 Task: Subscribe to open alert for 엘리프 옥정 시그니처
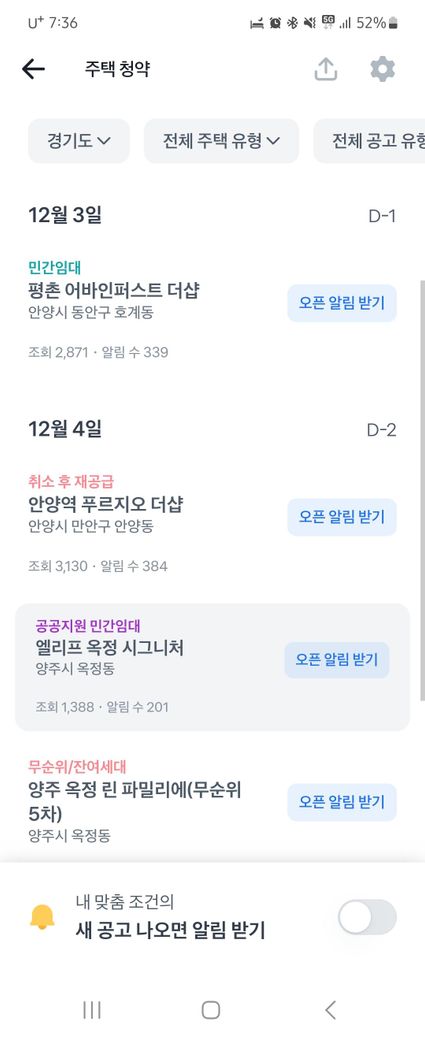337,660
